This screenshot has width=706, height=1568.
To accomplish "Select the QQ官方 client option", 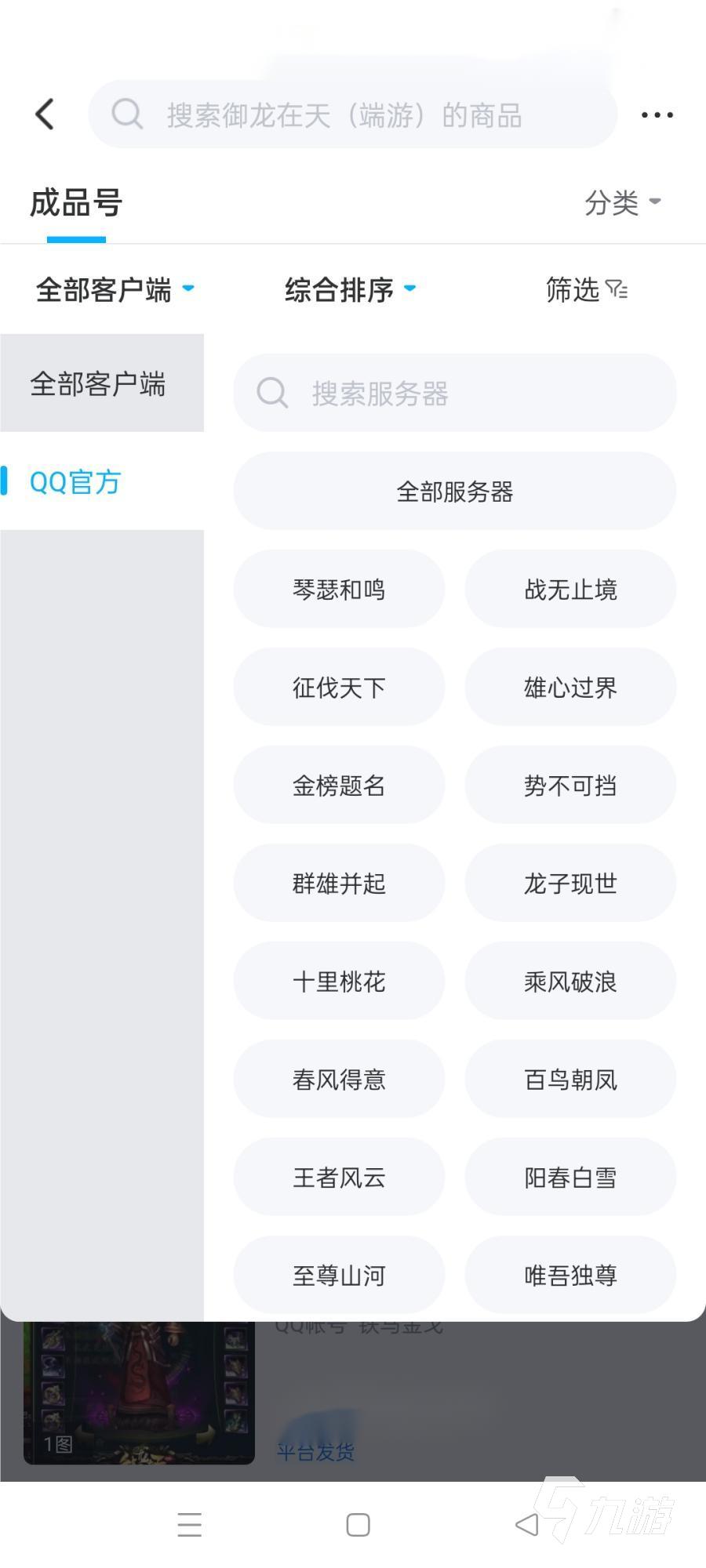I will [75, 482].
